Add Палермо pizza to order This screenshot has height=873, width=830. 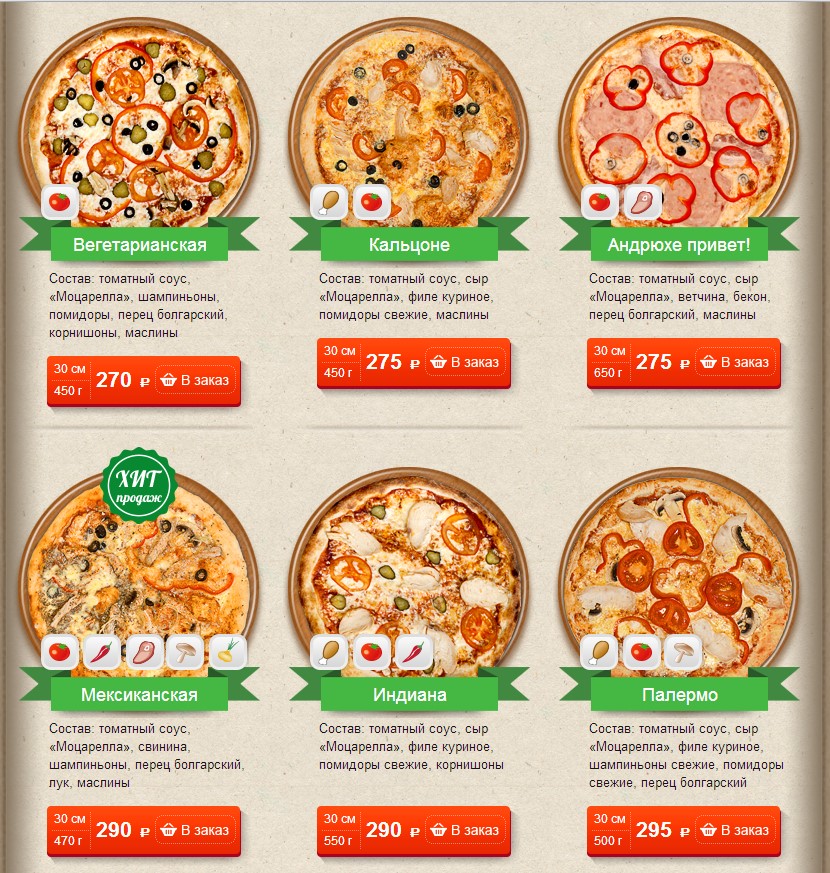click(734, 830)
